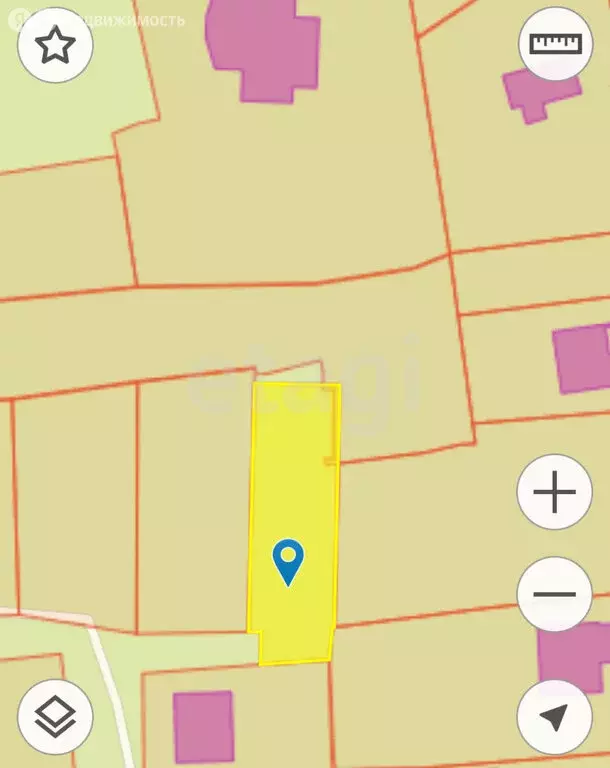Tap the blue pin on the yellow plot
The image size is (610, 768).
tap(288, 560)
